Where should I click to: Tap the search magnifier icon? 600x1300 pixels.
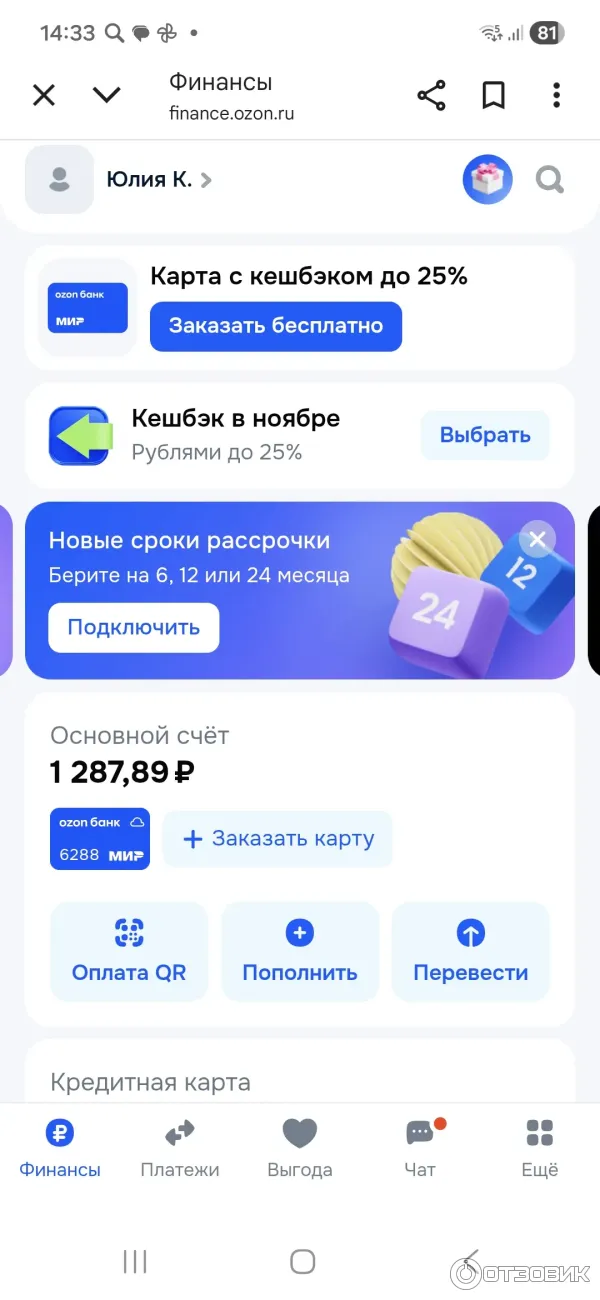point(550,180)
